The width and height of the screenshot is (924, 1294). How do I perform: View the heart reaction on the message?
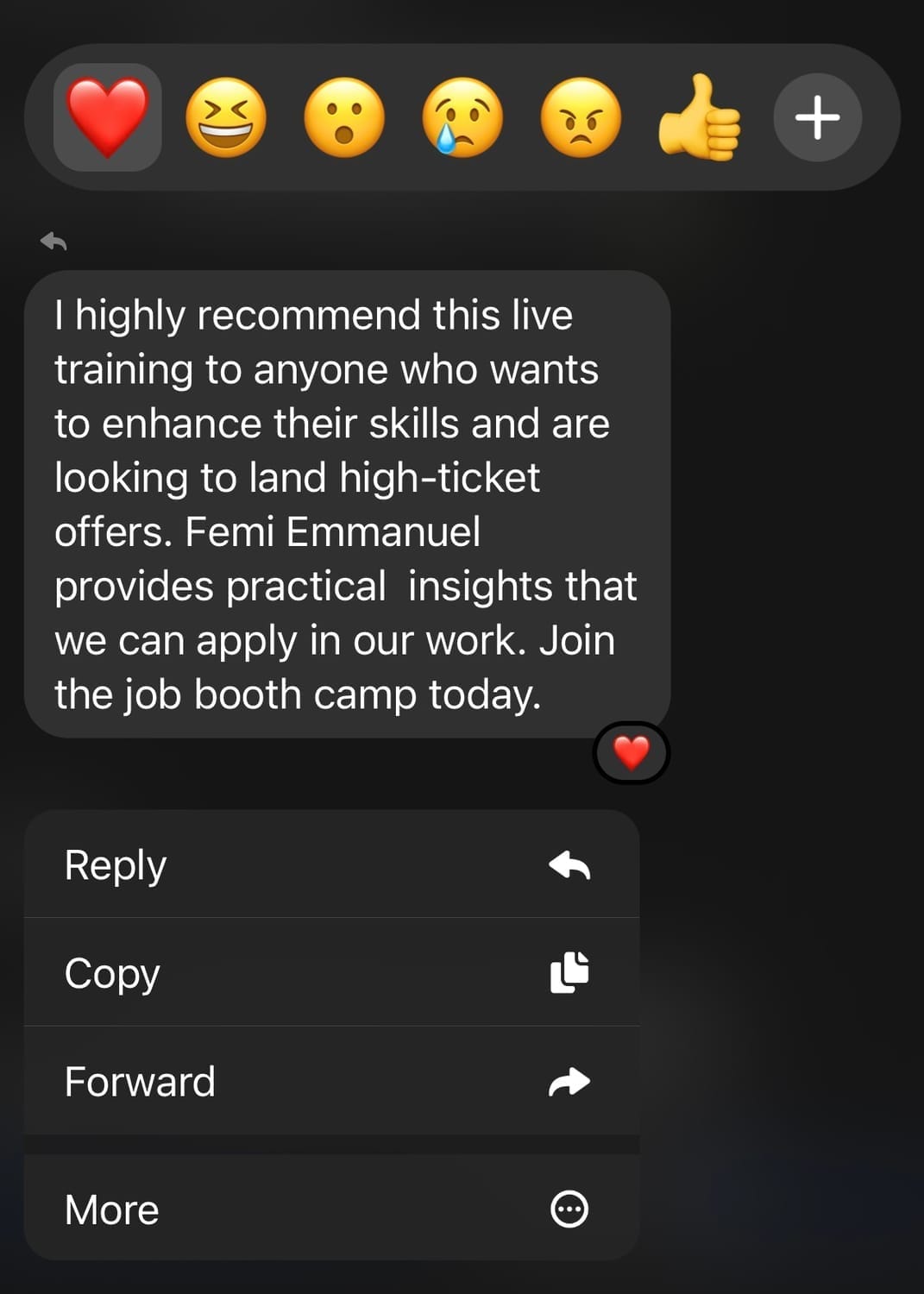pyautogui.click(x=632, y=753)
